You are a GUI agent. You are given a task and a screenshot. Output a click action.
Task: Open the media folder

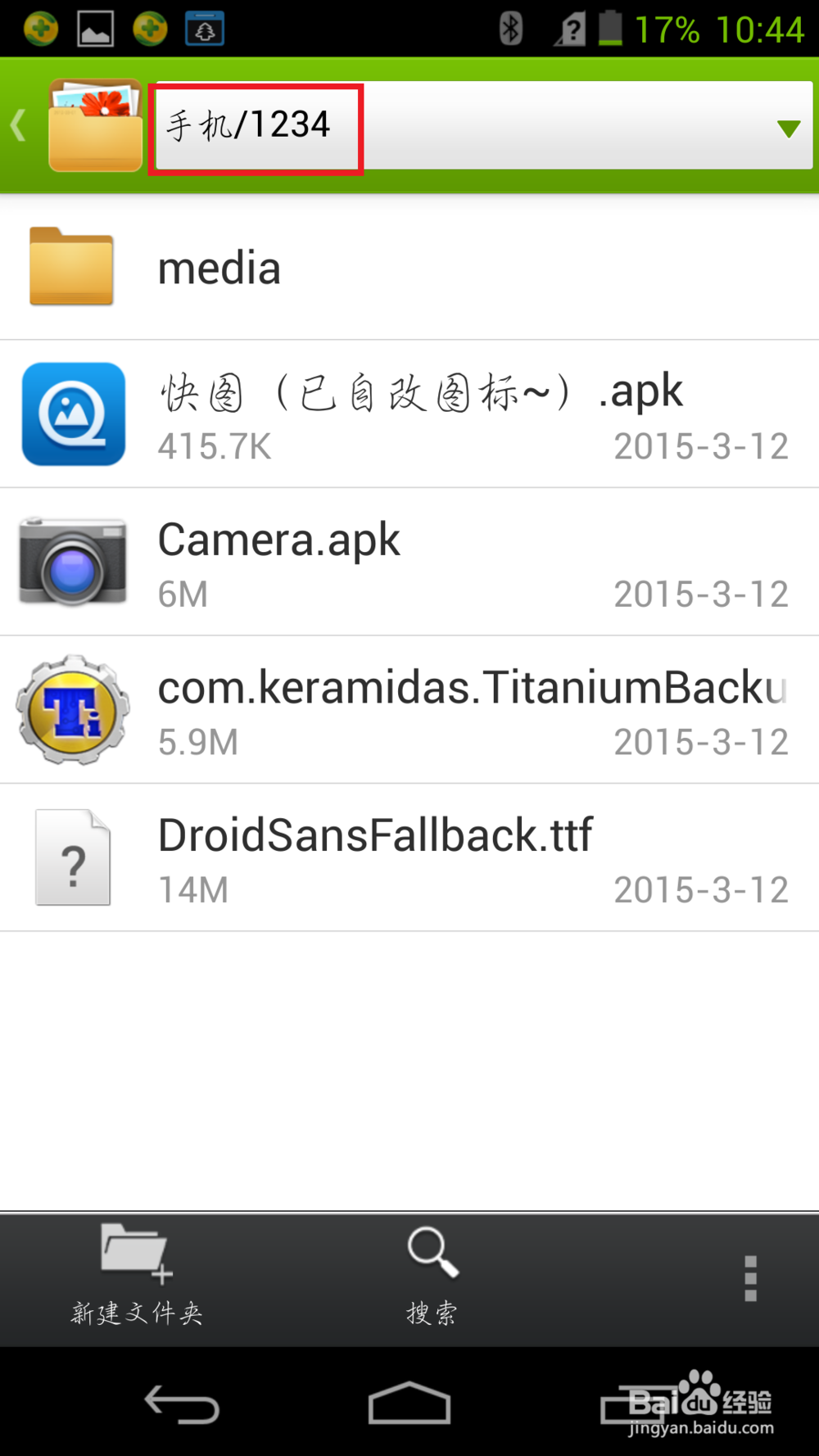coord(409,267)
